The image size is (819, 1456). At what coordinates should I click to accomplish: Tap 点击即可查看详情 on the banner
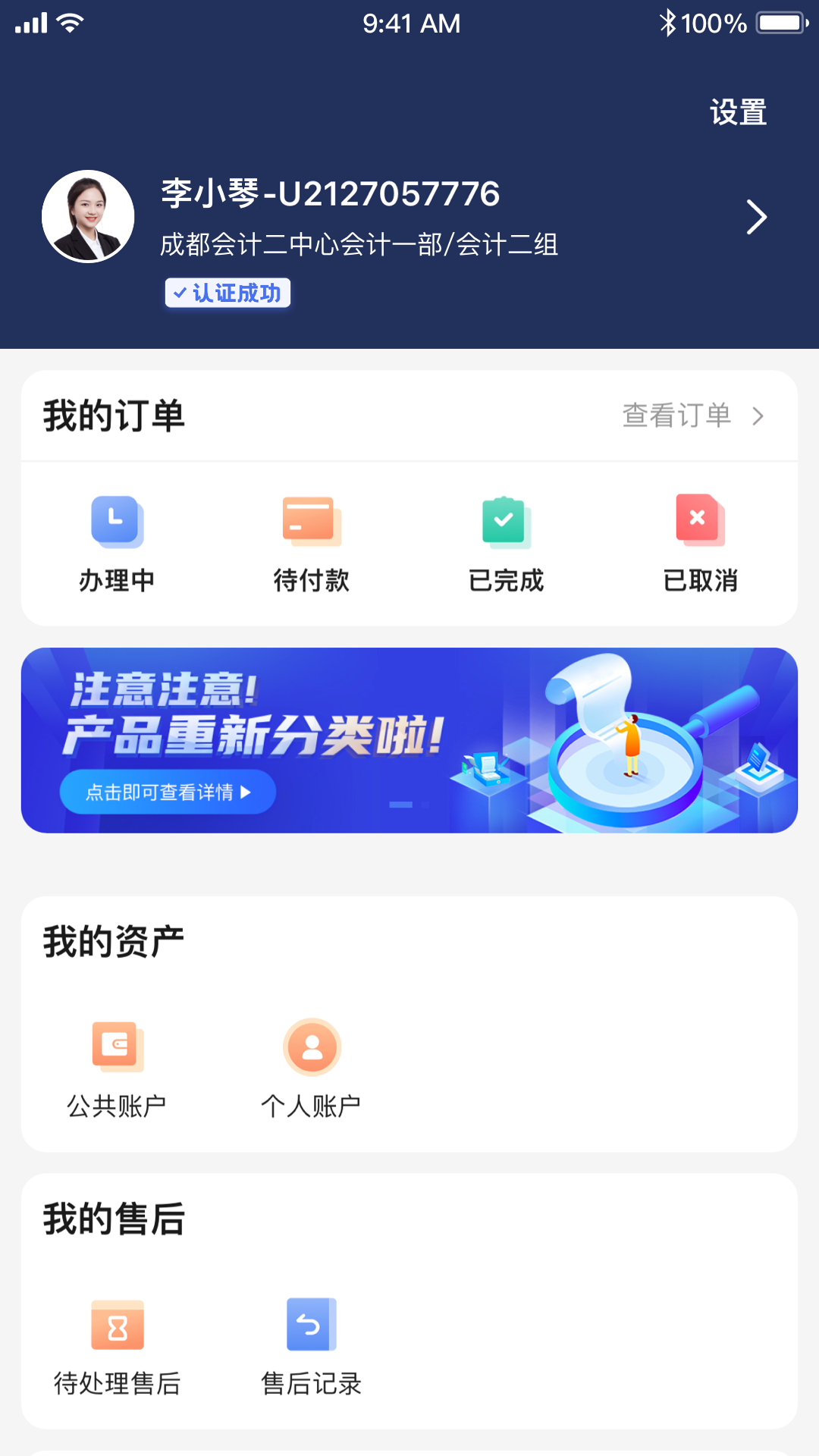tap(168, 792)
